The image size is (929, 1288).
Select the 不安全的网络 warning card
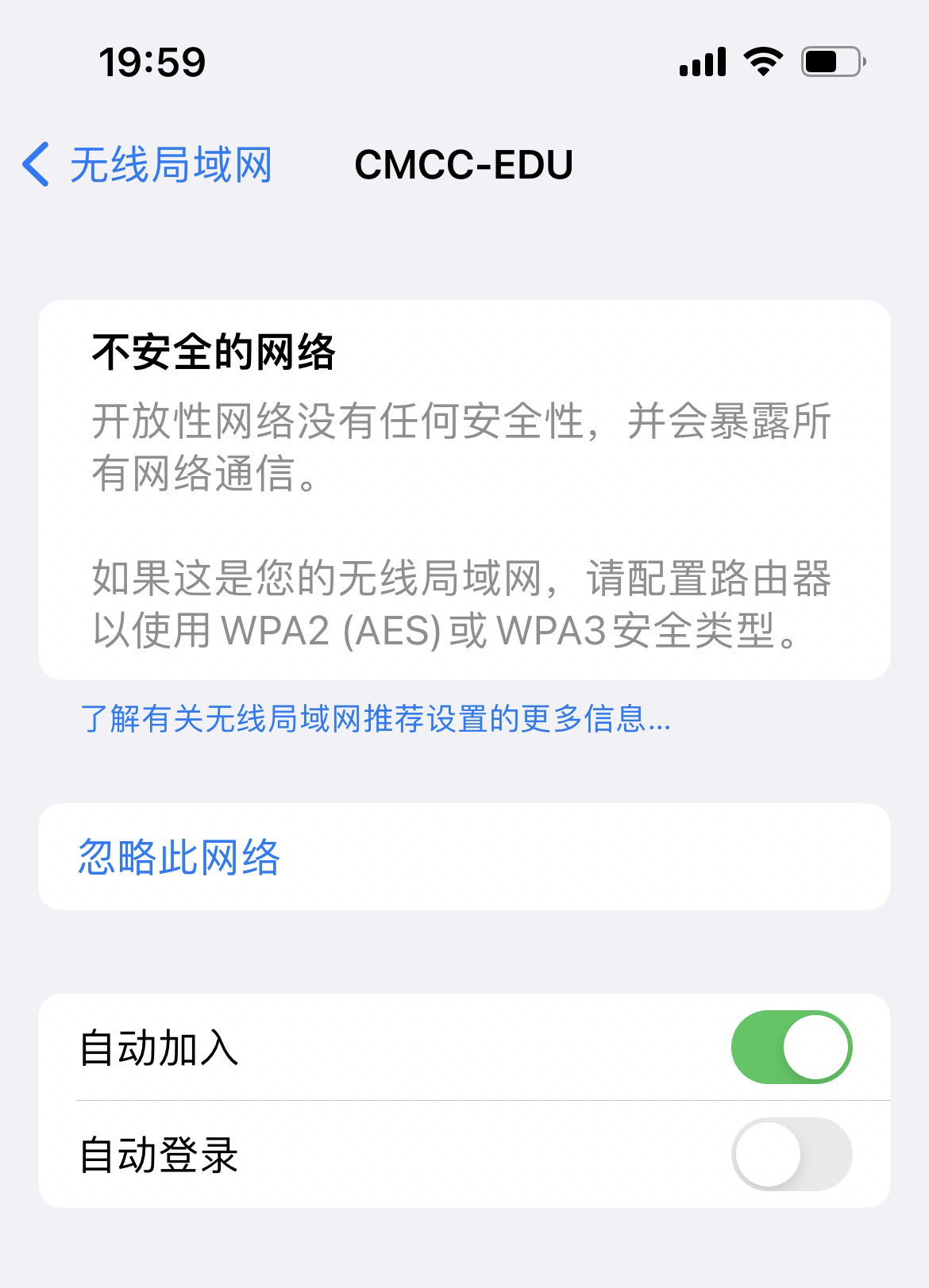click(x=464, y=488)
